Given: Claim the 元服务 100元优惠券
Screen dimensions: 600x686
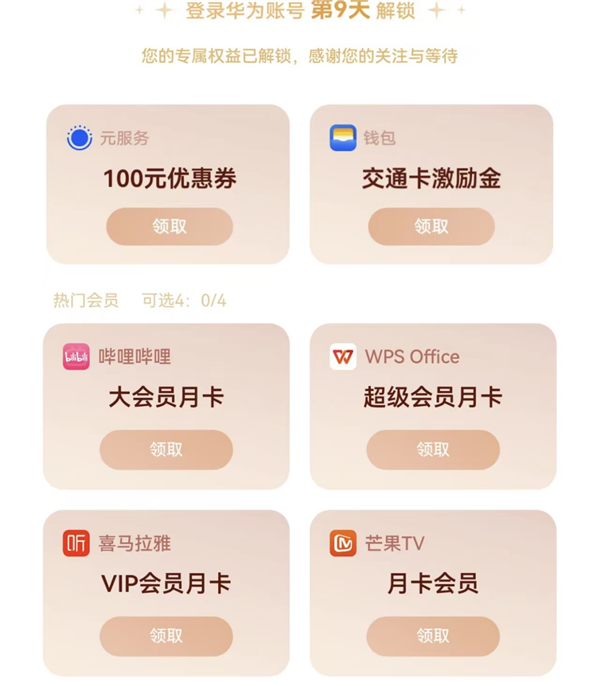Looking at the screenshot, I should (169, 227).
